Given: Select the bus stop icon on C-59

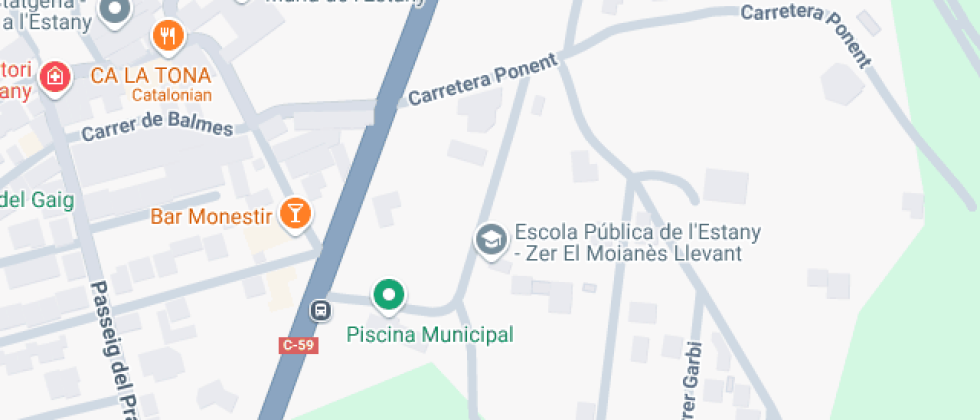Looking at the screenshot, I should (320, 310).
